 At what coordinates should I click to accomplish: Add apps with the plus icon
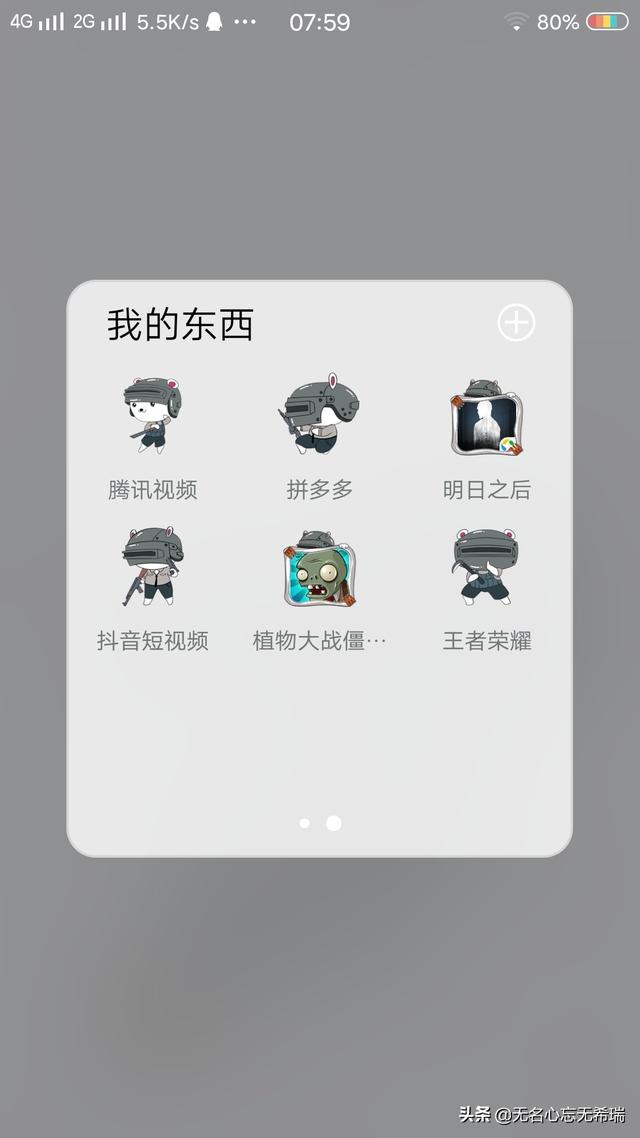click(x=516, y=323)
